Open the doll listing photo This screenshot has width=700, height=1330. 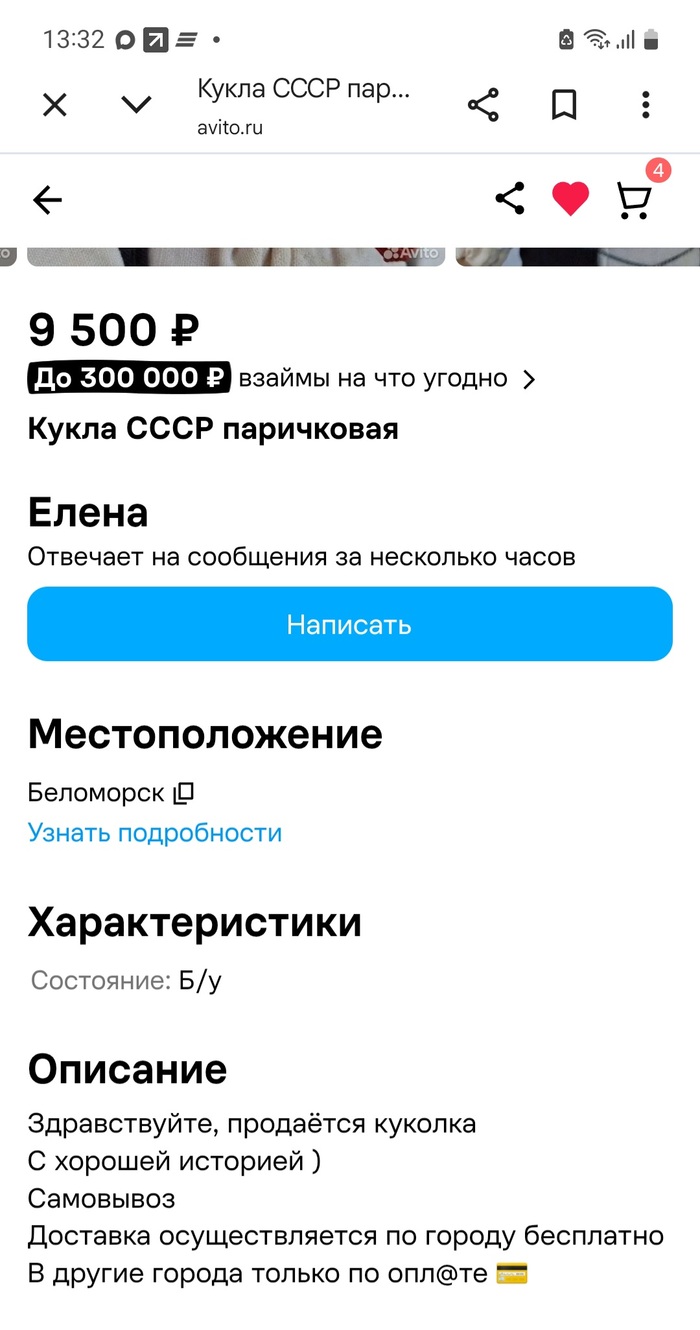coord(235,256)
